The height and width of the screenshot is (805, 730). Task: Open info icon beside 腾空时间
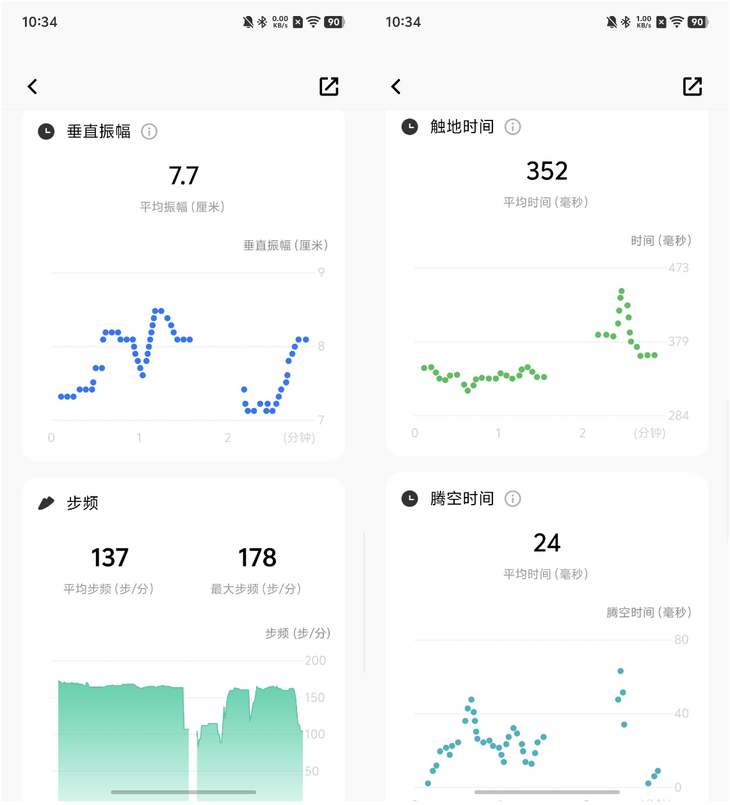tap(513, 498)
